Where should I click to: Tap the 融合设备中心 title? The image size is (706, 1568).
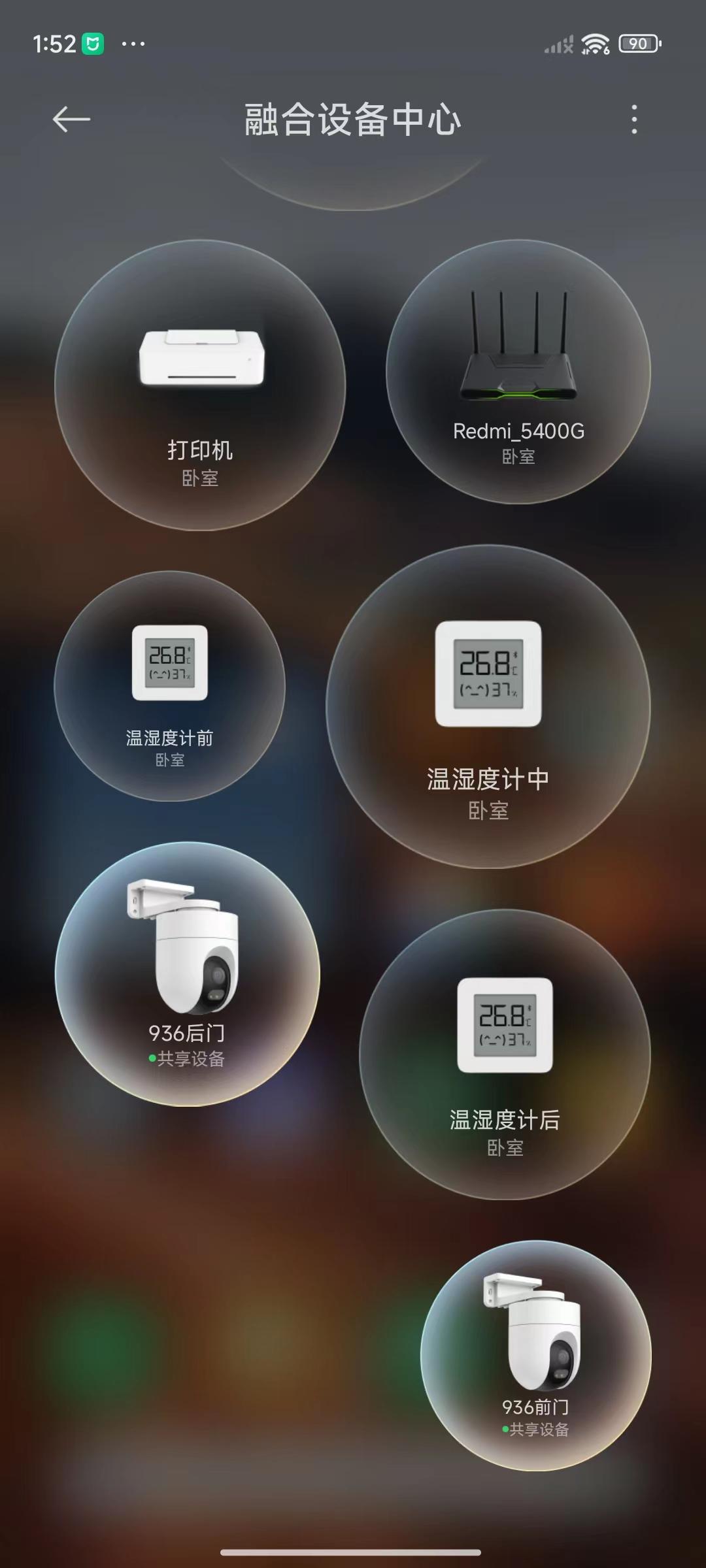[353, 119]
